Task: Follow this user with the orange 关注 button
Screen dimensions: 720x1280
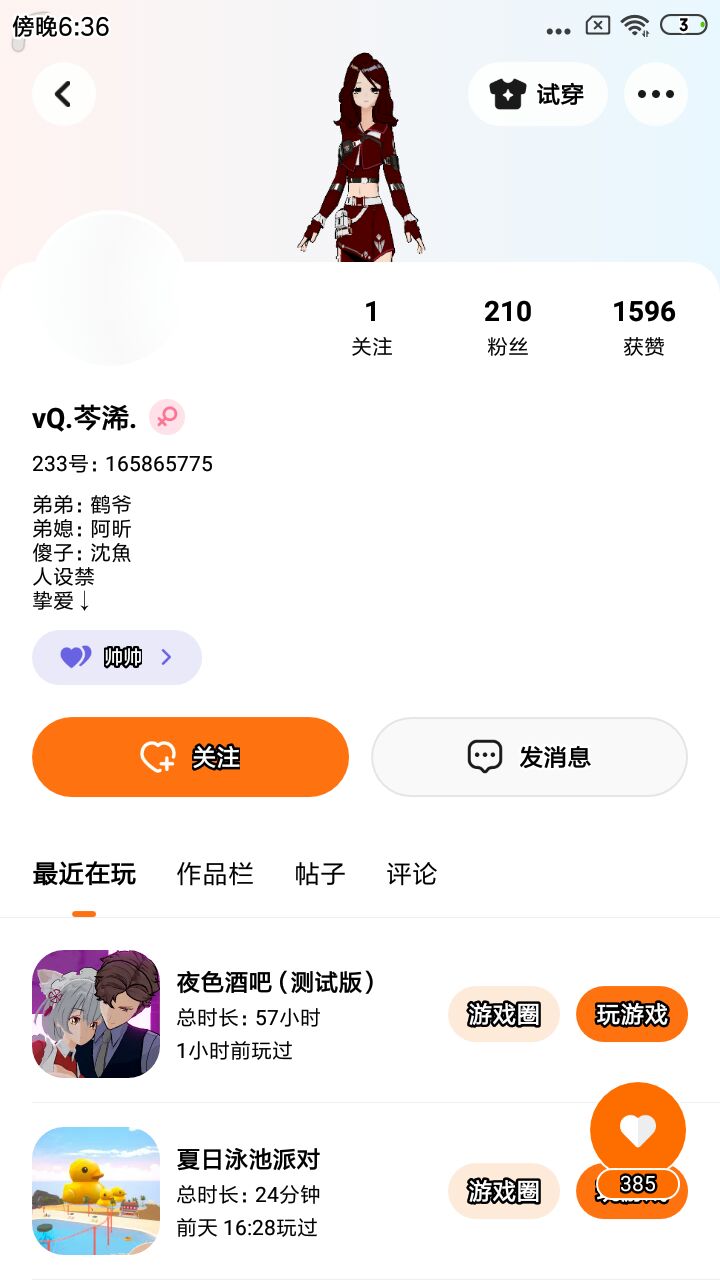Action: (x=190, y=757)
